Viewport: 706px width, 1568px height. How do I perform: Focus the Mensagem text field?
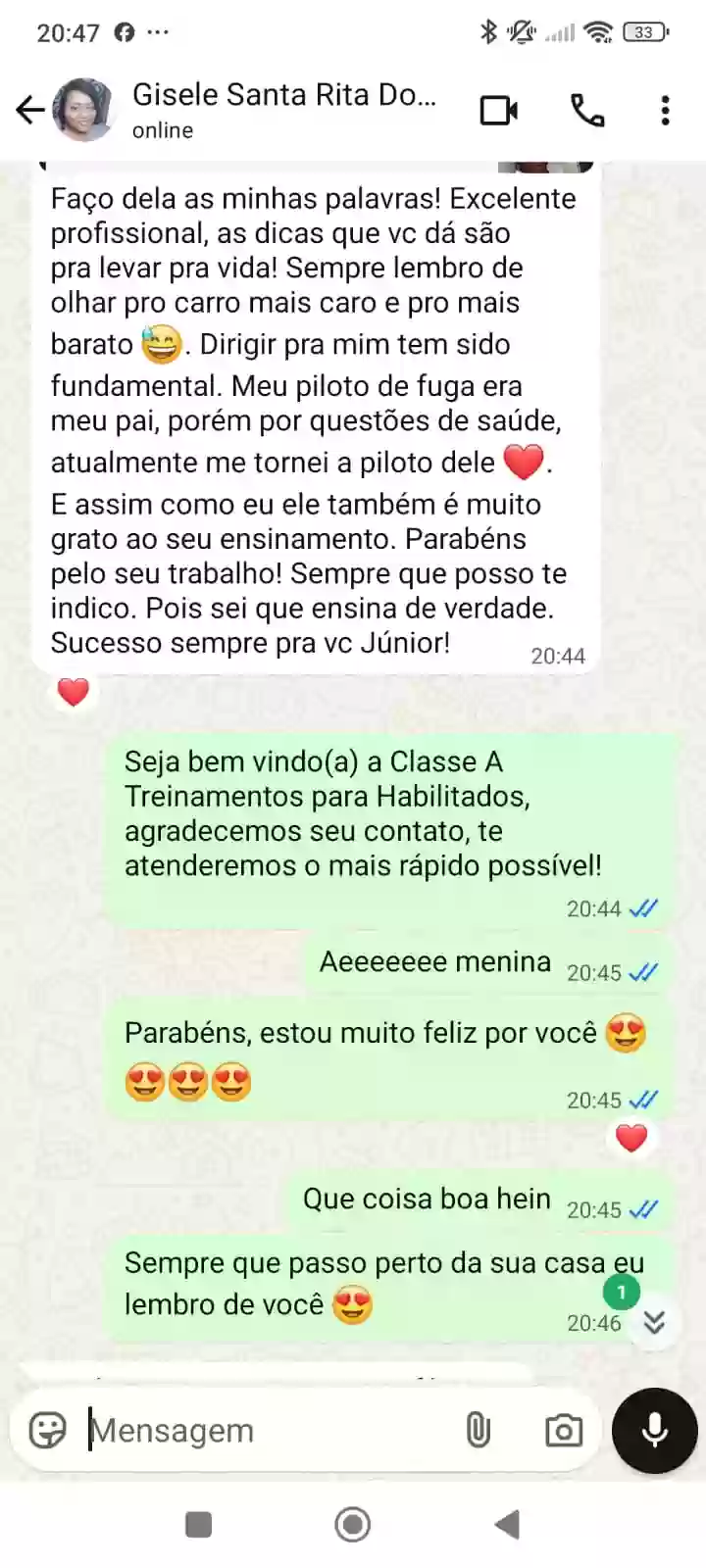pos(265,1431)
